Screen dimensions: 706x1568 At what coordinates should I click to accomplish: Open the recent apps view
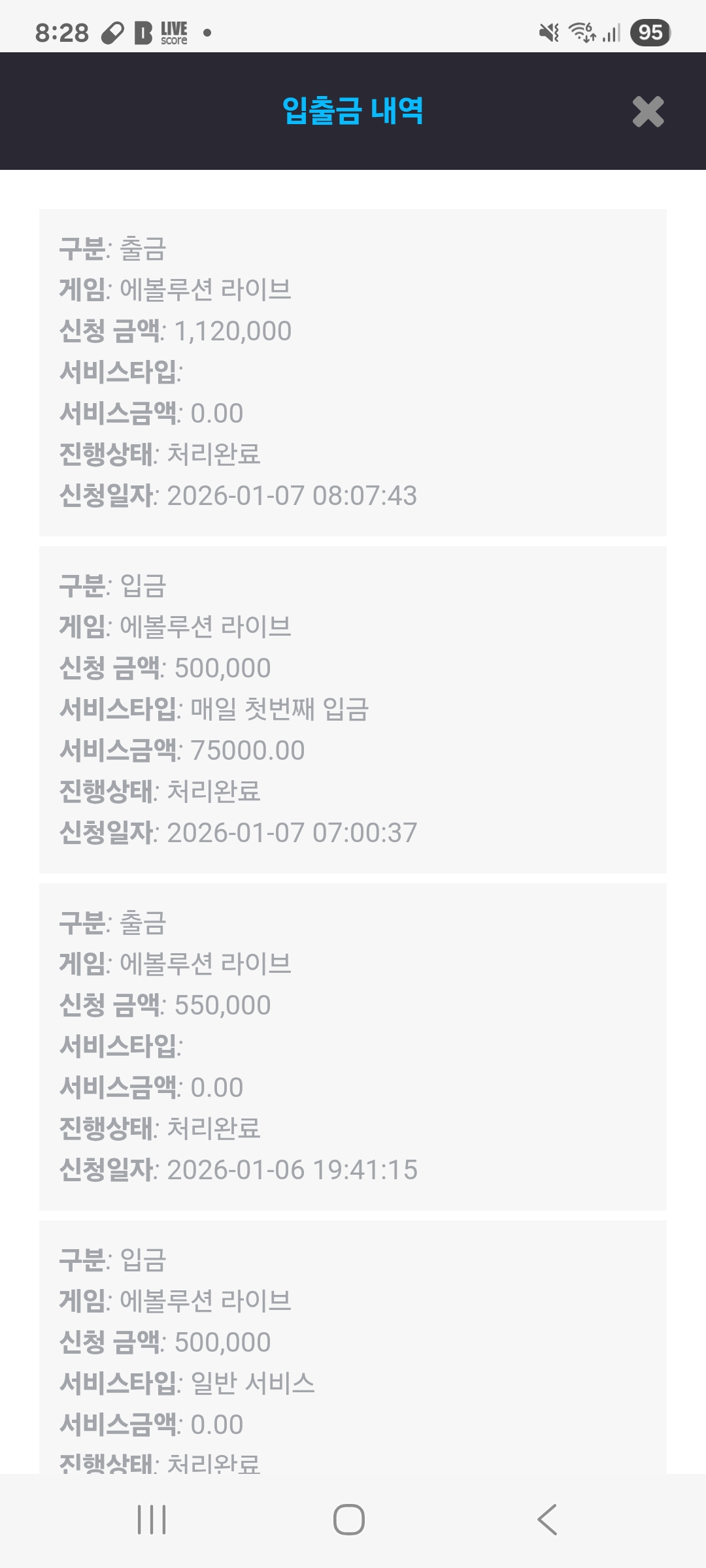tap(152, 1519)
